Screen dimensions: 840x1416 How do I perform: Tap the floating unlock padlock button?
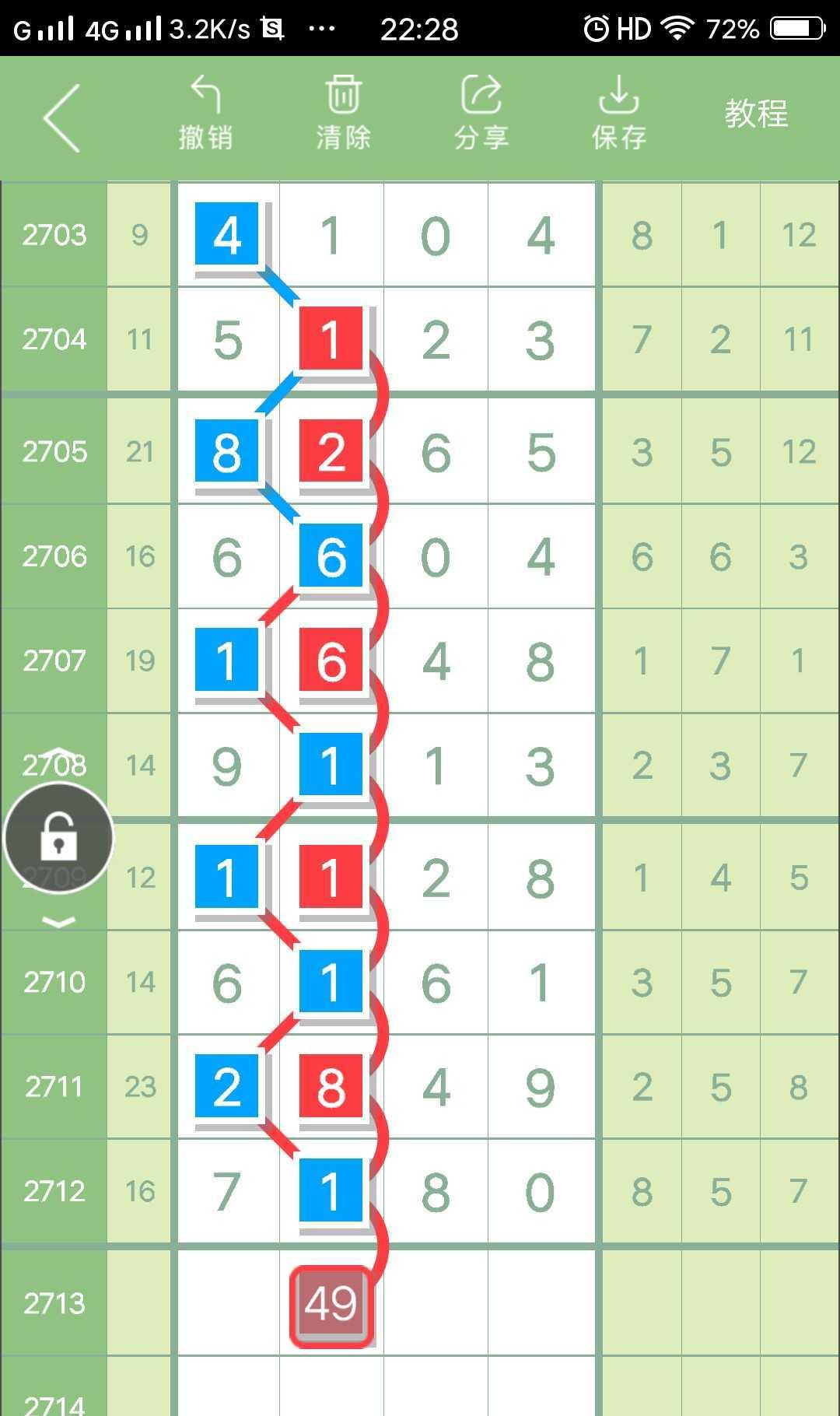tap(58, 838)
